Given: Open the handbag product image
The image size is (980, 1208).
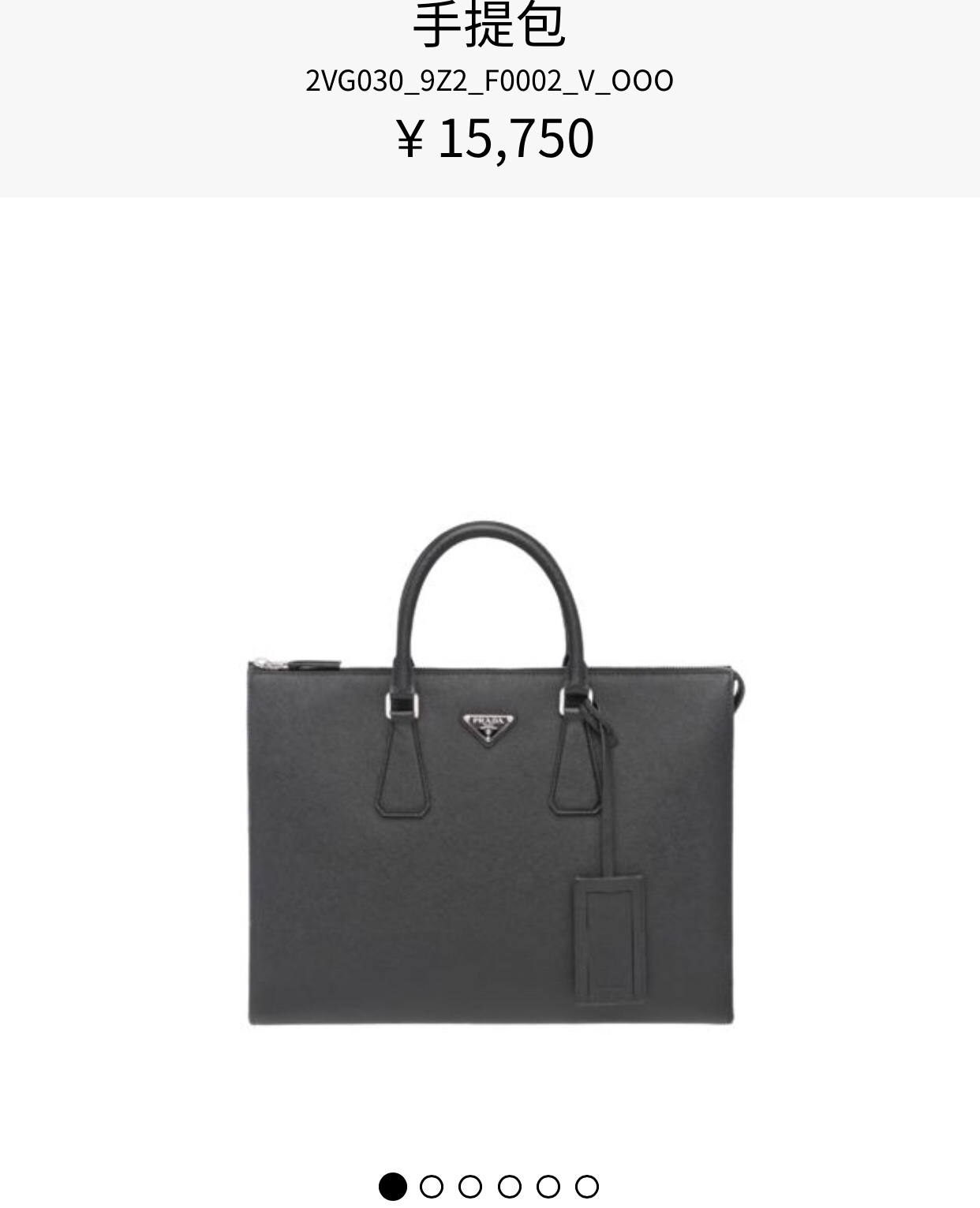Looking at the screenshot, I should coord(490,773).
